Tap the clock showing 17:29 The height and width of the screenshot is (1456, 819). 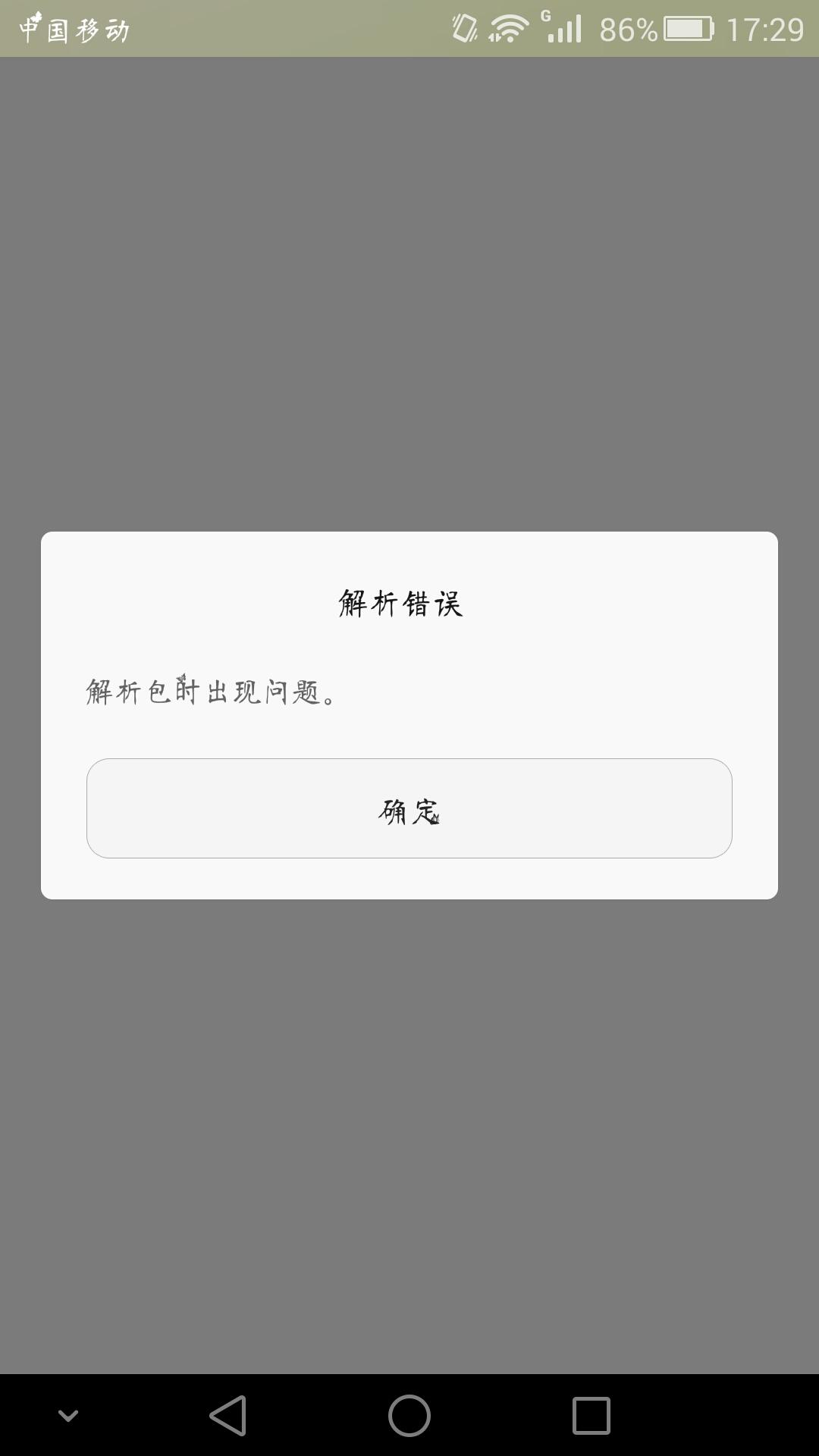tap(766, 29)
